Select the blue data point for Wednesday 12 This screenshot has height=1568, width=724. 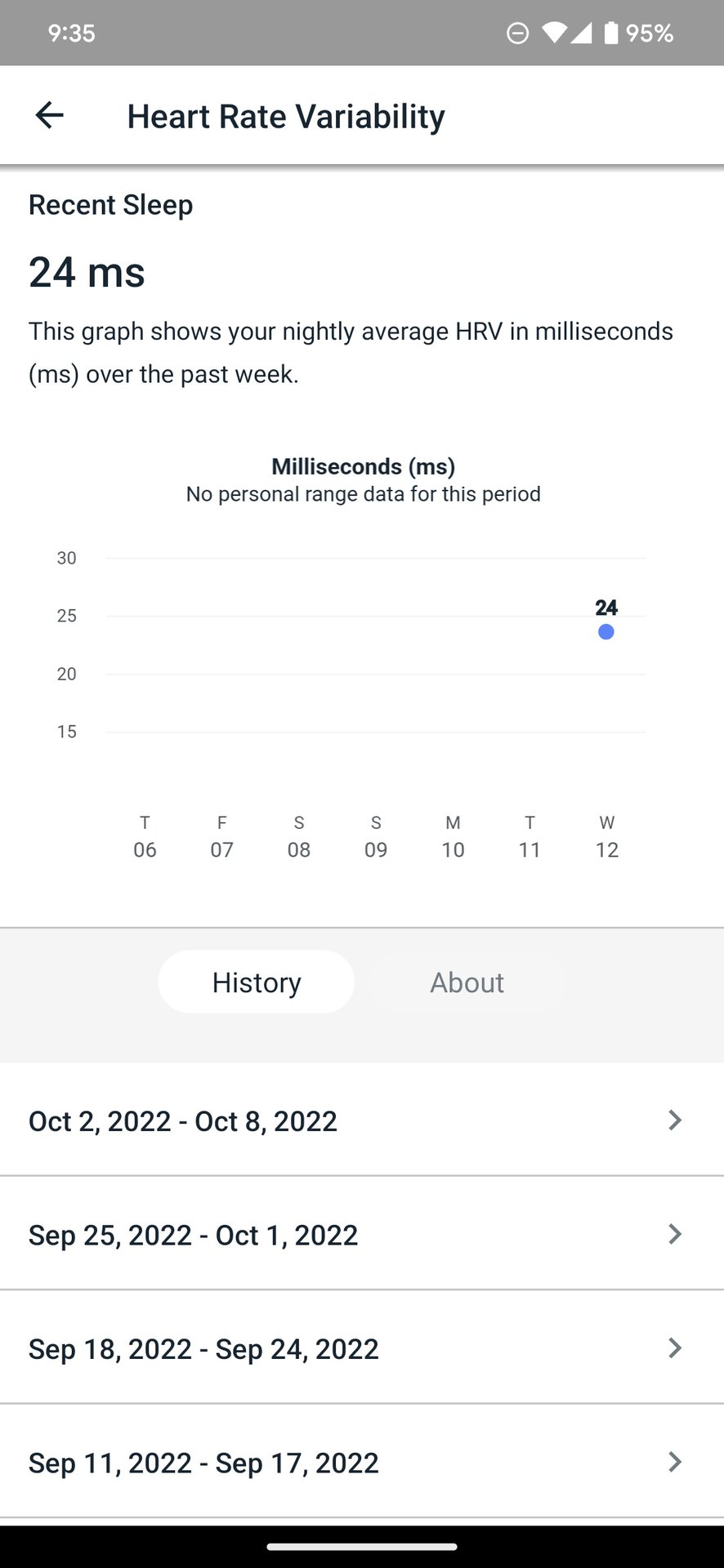pyautogui.click(x=606, y=630)
